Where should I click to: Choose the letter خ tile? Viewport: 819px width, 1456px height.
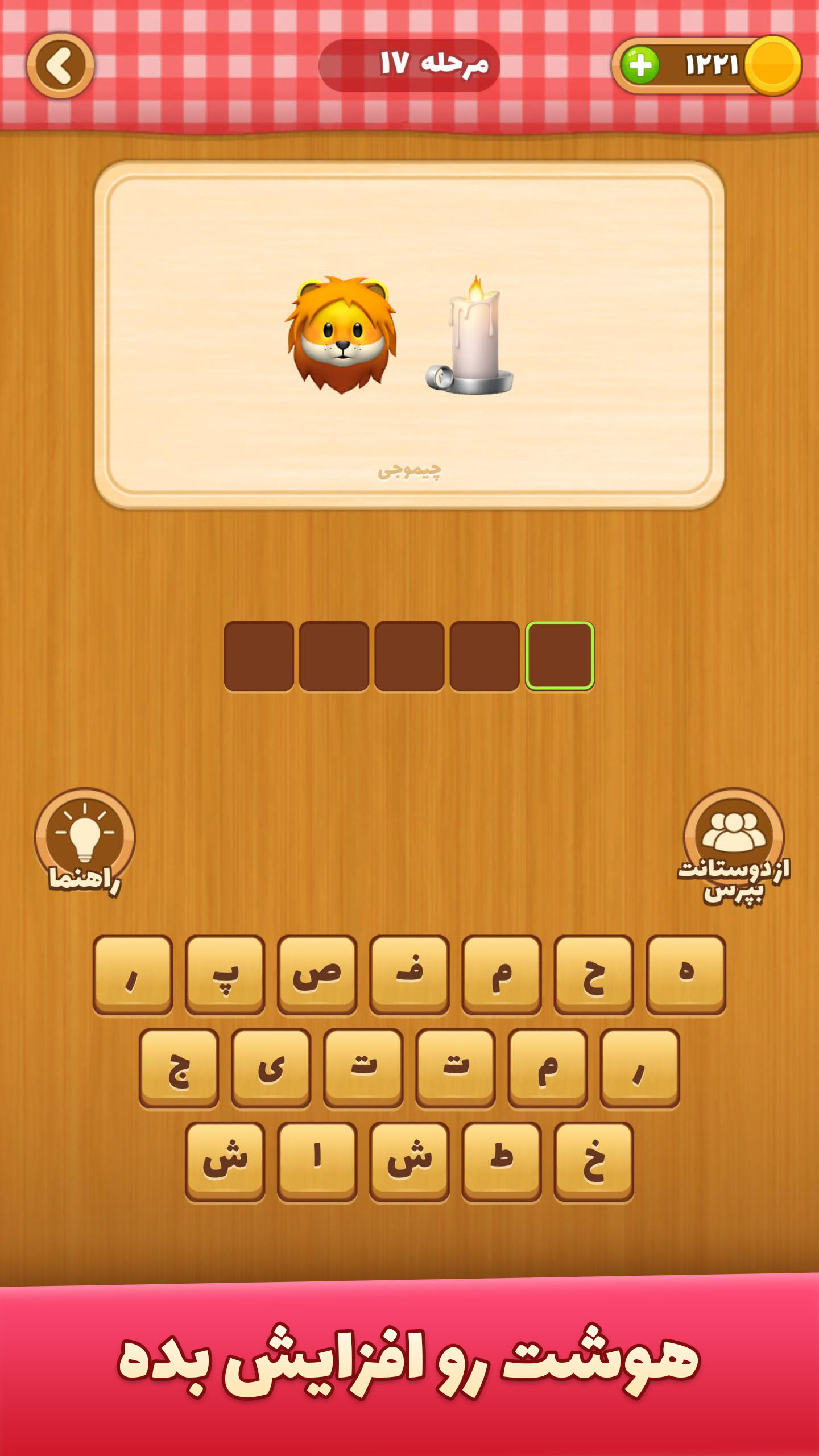coord(594,1160)
